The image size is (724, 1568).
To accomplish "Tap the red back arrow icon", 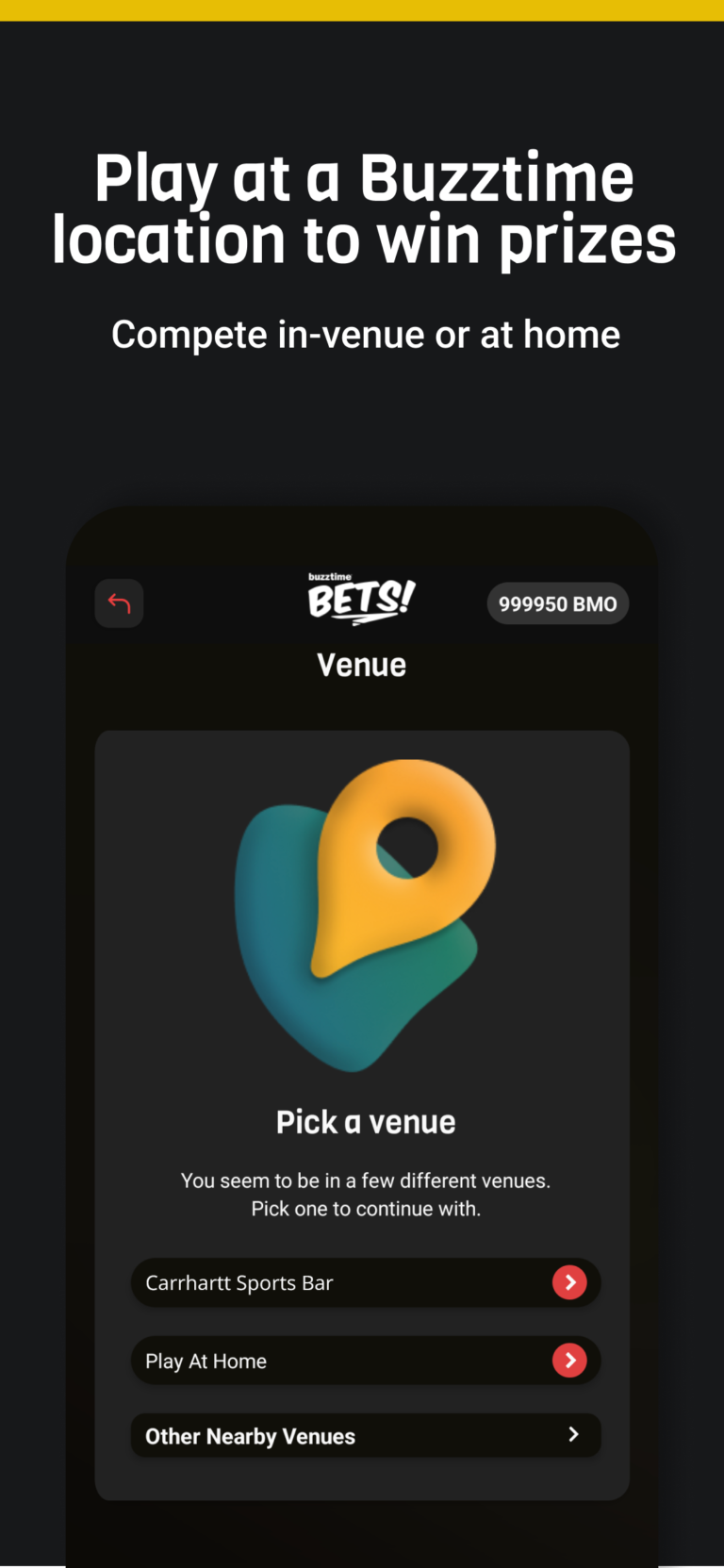I will (x=119, y=603).
